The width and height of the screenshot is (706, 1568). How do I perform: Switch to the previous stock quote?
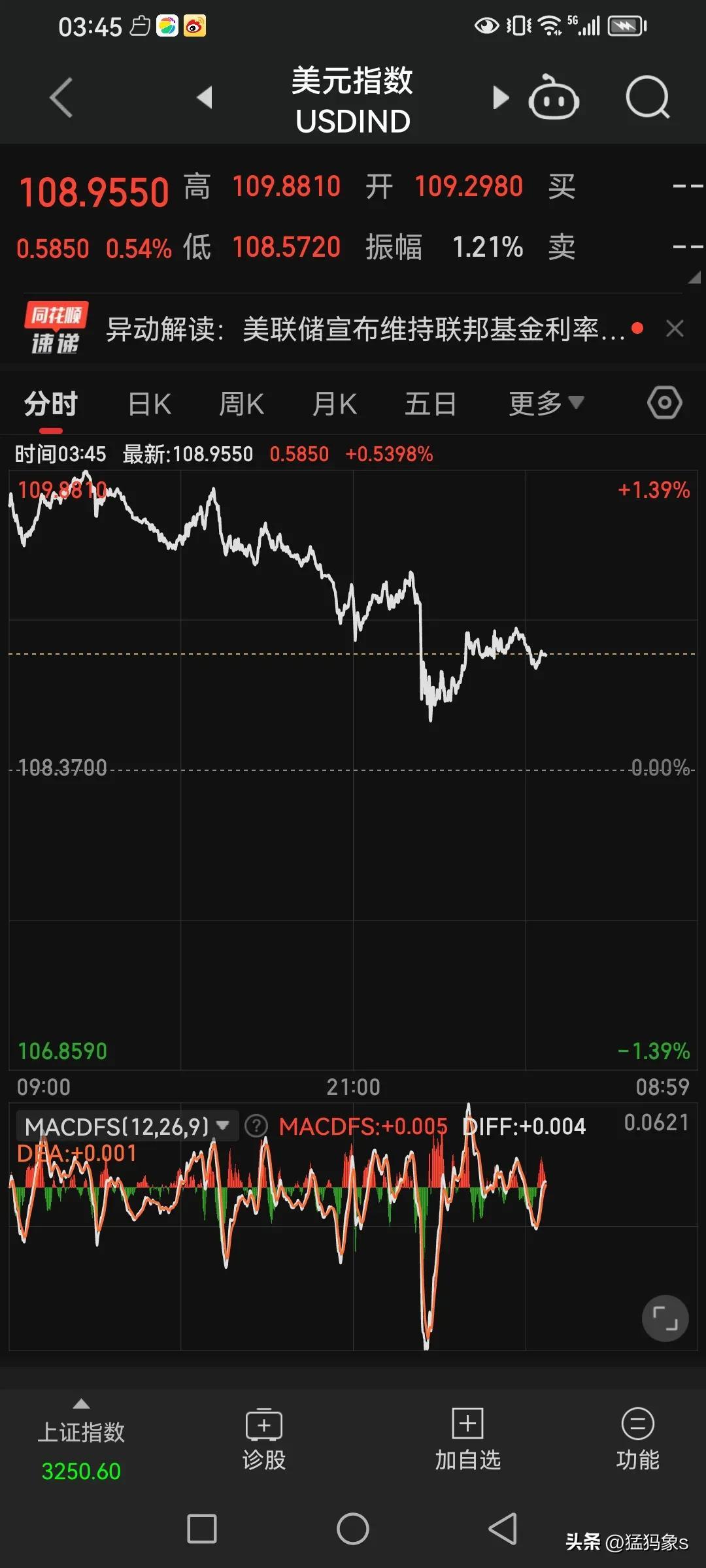tap(205, 98)
